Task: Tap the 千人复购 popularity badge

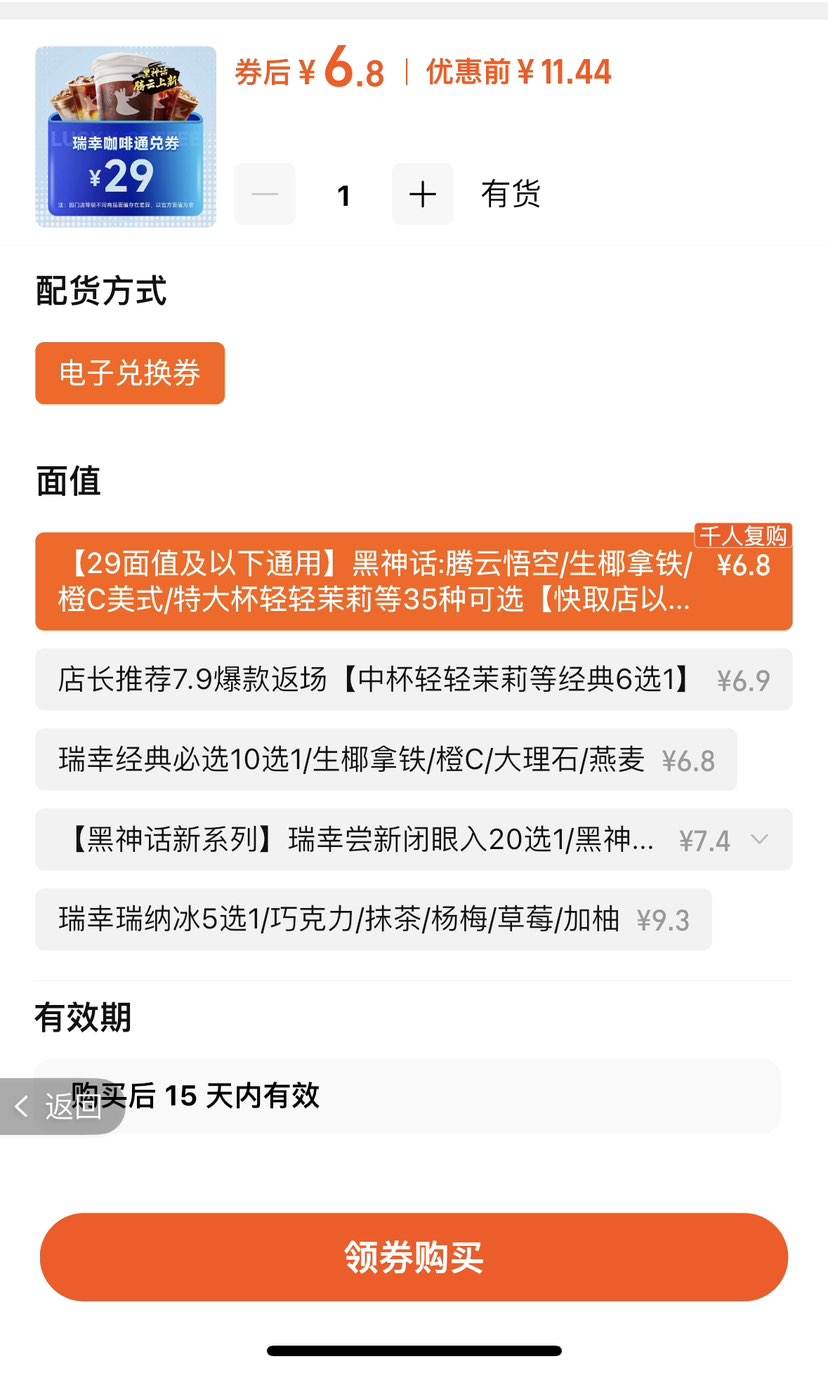Action: coord(744,537)
